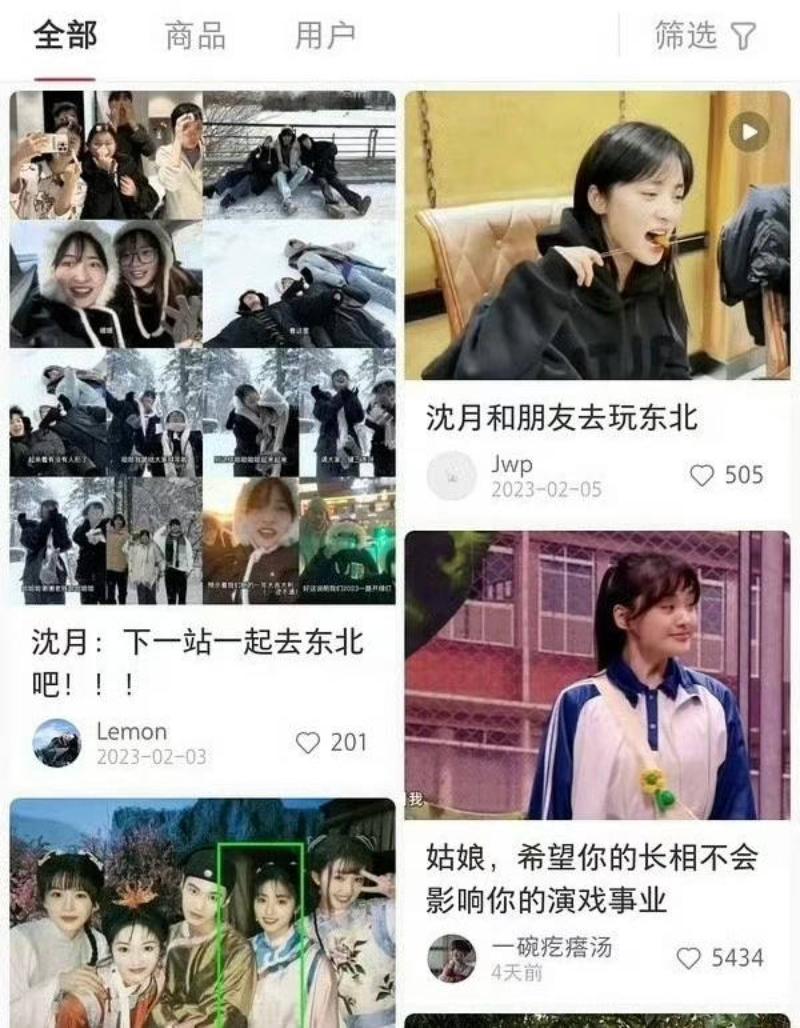The width and height of the screenshot is (800, 1028).
Task: Open the costume group photo post
Action: click(202, 912)
